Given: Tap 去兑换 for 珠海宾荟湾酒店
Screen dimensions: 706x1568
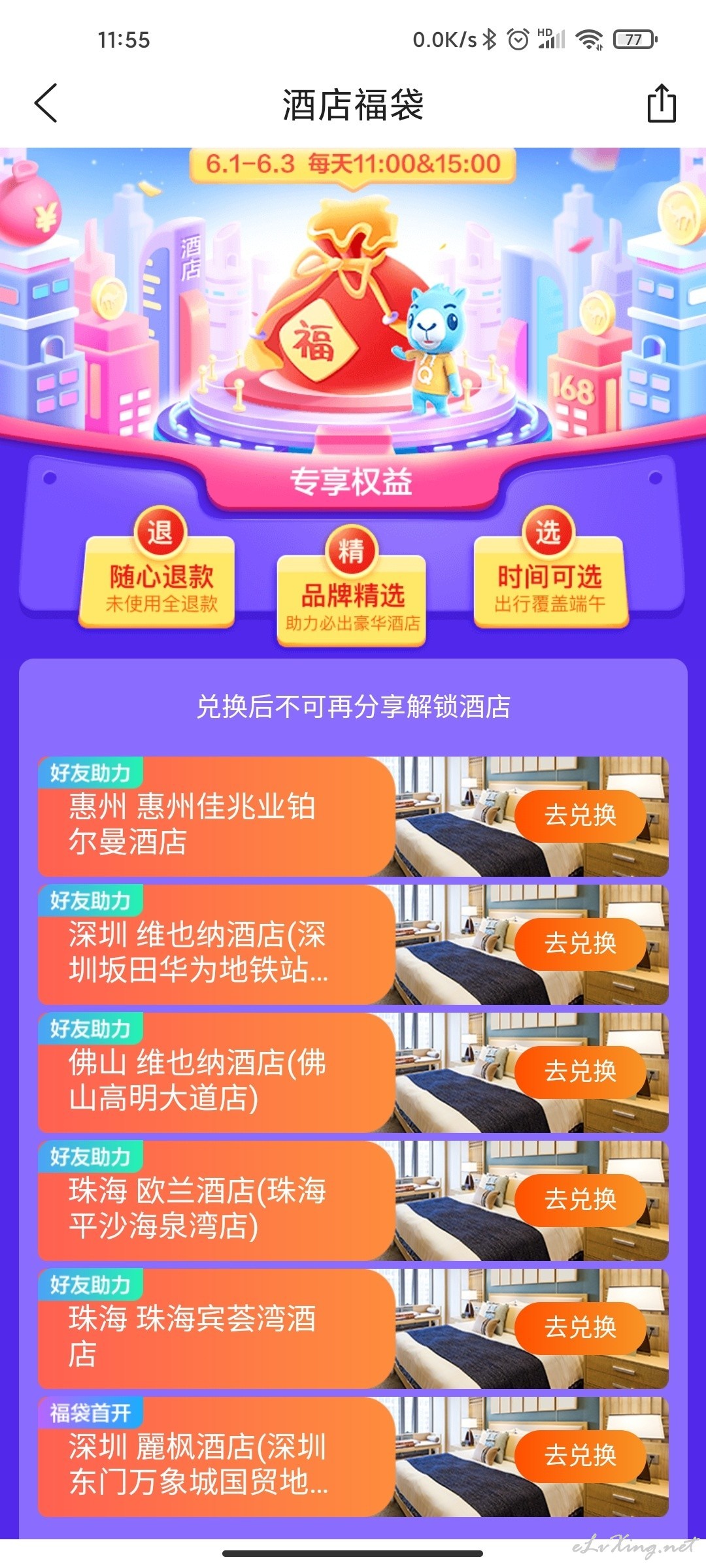Looking at the screenshot, I should pyautogui.click(x=580, y=1328).
